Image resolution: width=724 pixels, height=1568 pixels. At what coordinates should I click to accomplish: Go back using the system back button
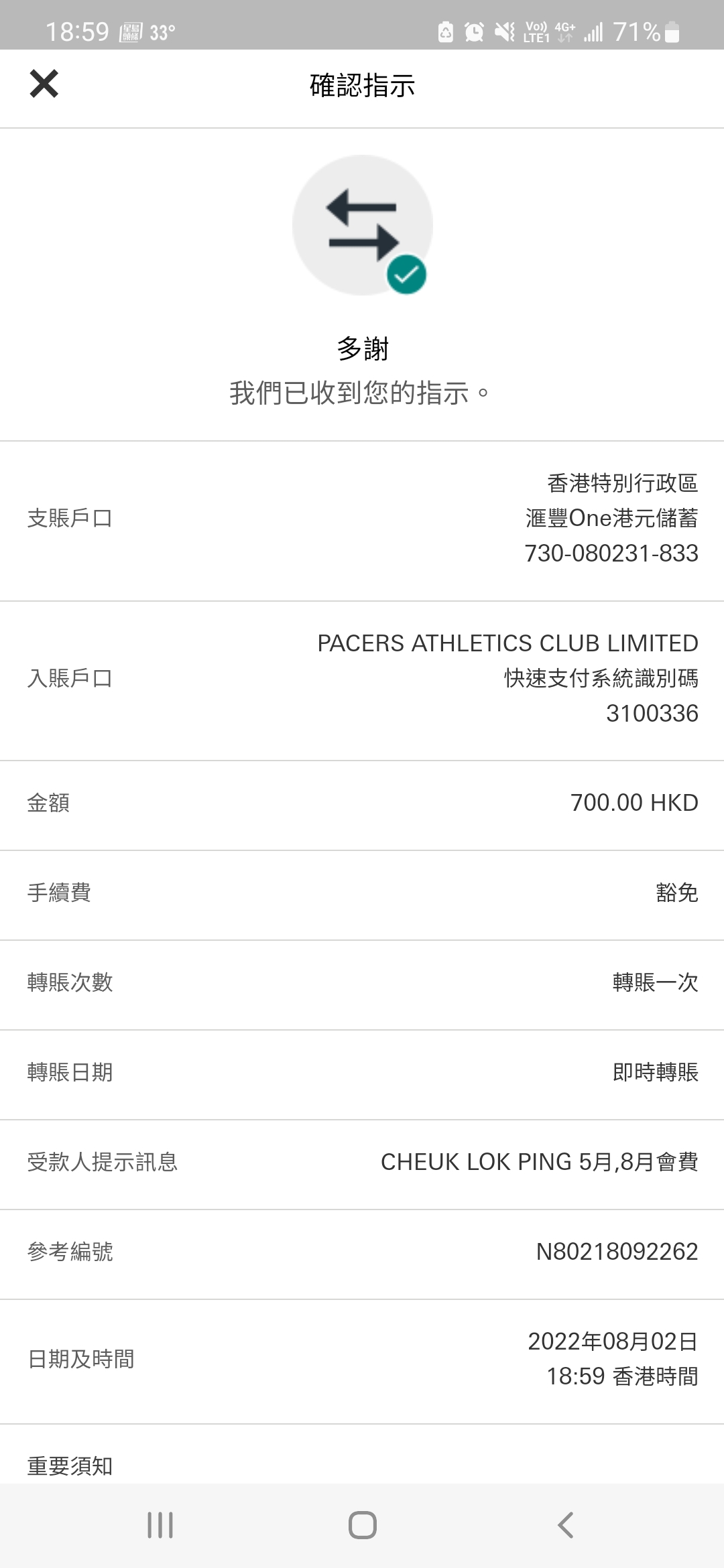(565, 1525)
